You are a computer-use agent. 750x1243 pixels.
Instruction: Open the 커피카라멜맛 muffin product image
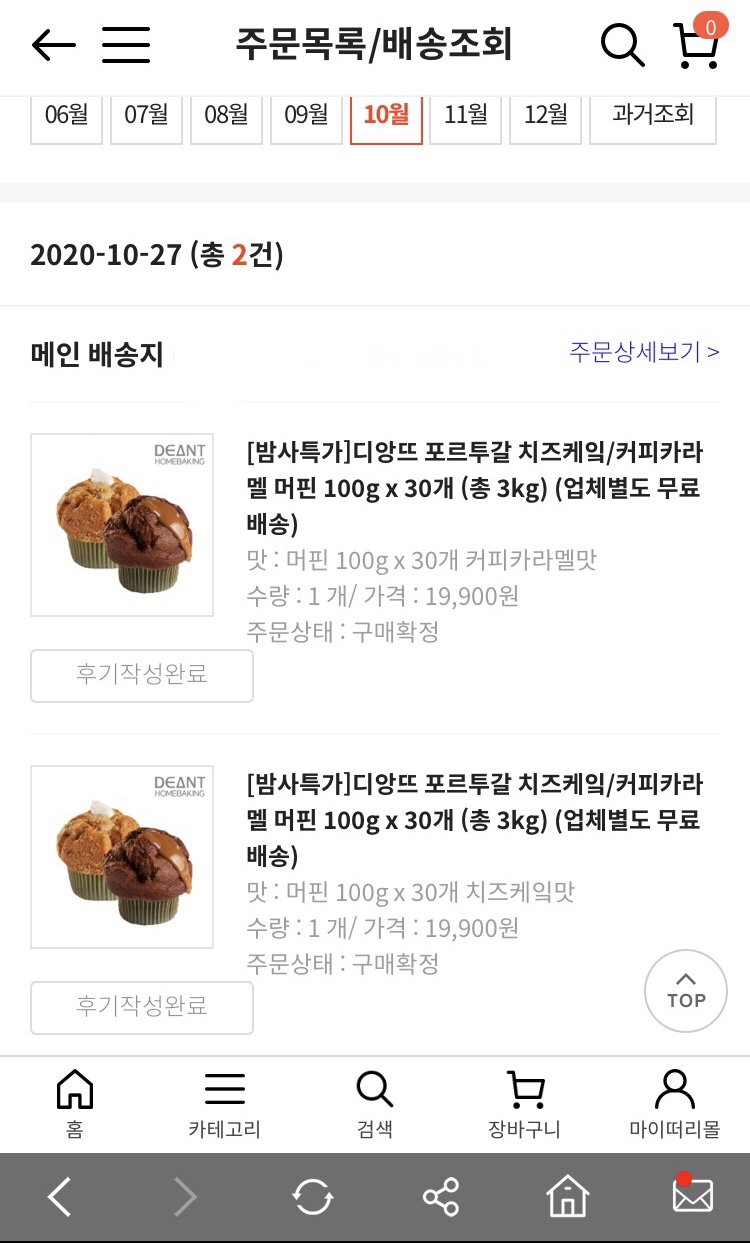tap(122, 525)
